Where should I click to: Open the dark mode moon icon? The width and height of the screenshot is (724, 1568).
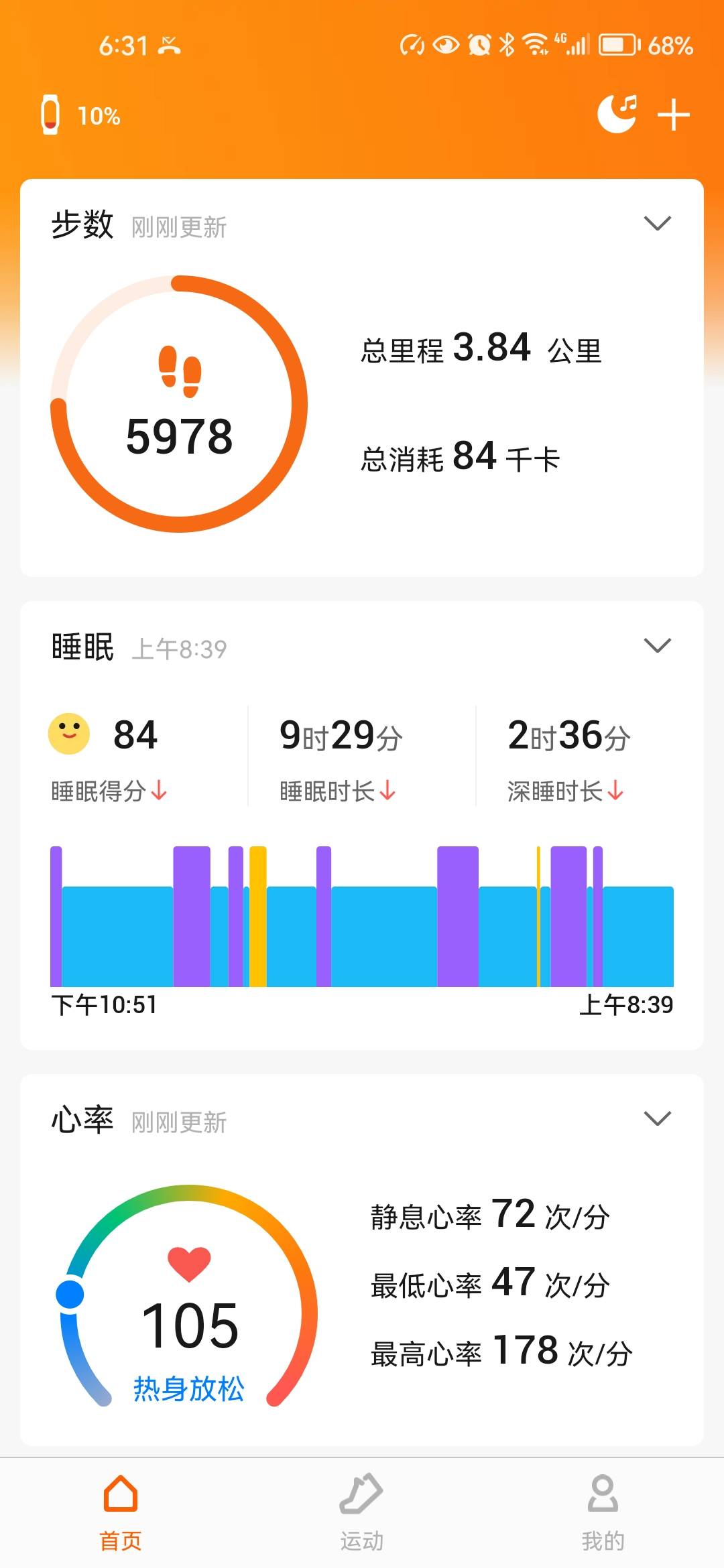tap(617, 114)
